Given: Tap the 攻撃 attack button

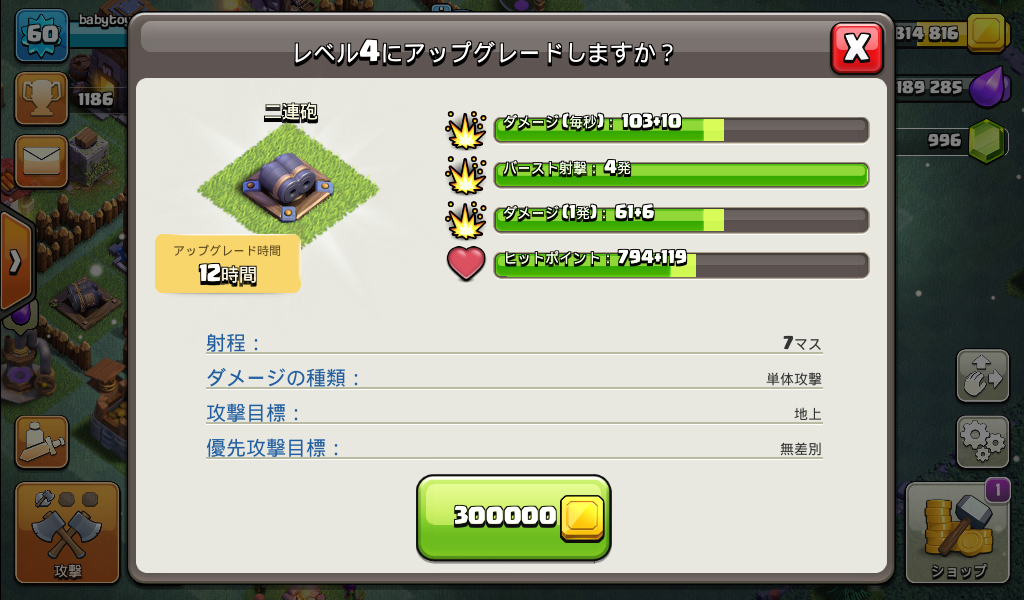Looking at the screenshot, I should tap(68, 531).
